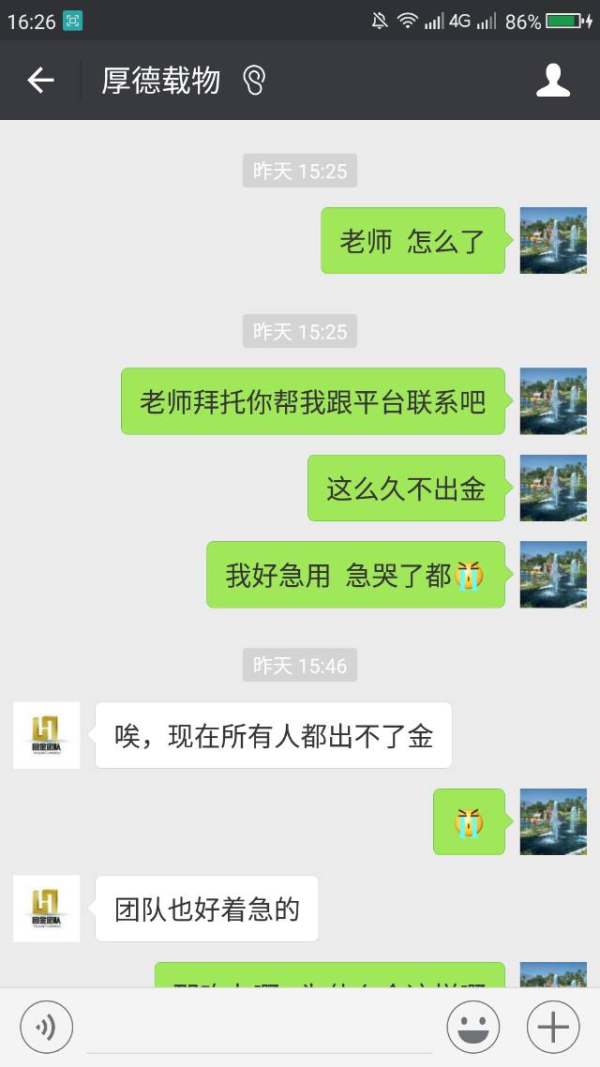Focus the message text field
This screenshot has height=1067, width=600.
(260, 1027)
